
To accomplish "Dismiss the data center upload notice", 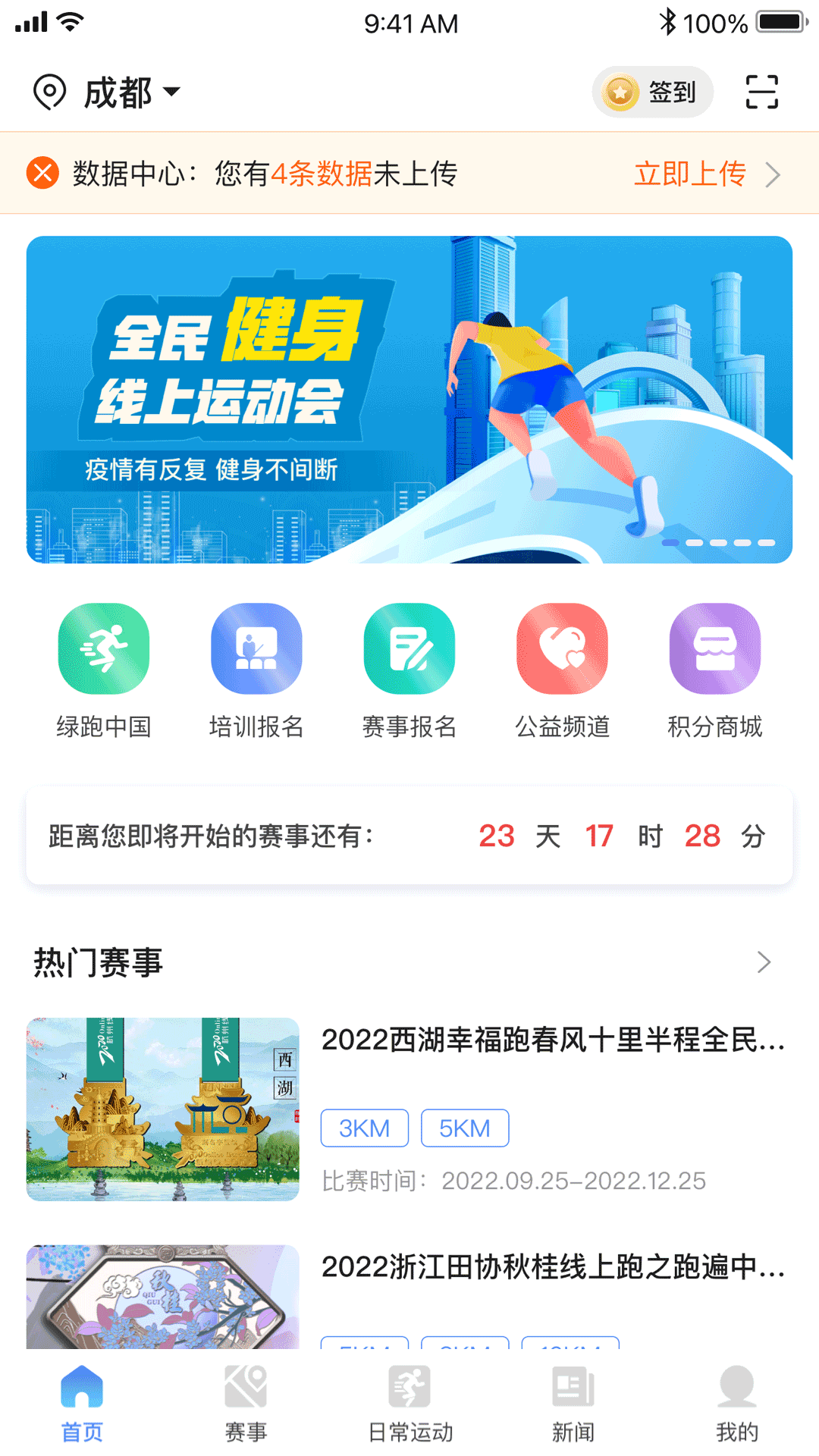I will pos(43,173).
